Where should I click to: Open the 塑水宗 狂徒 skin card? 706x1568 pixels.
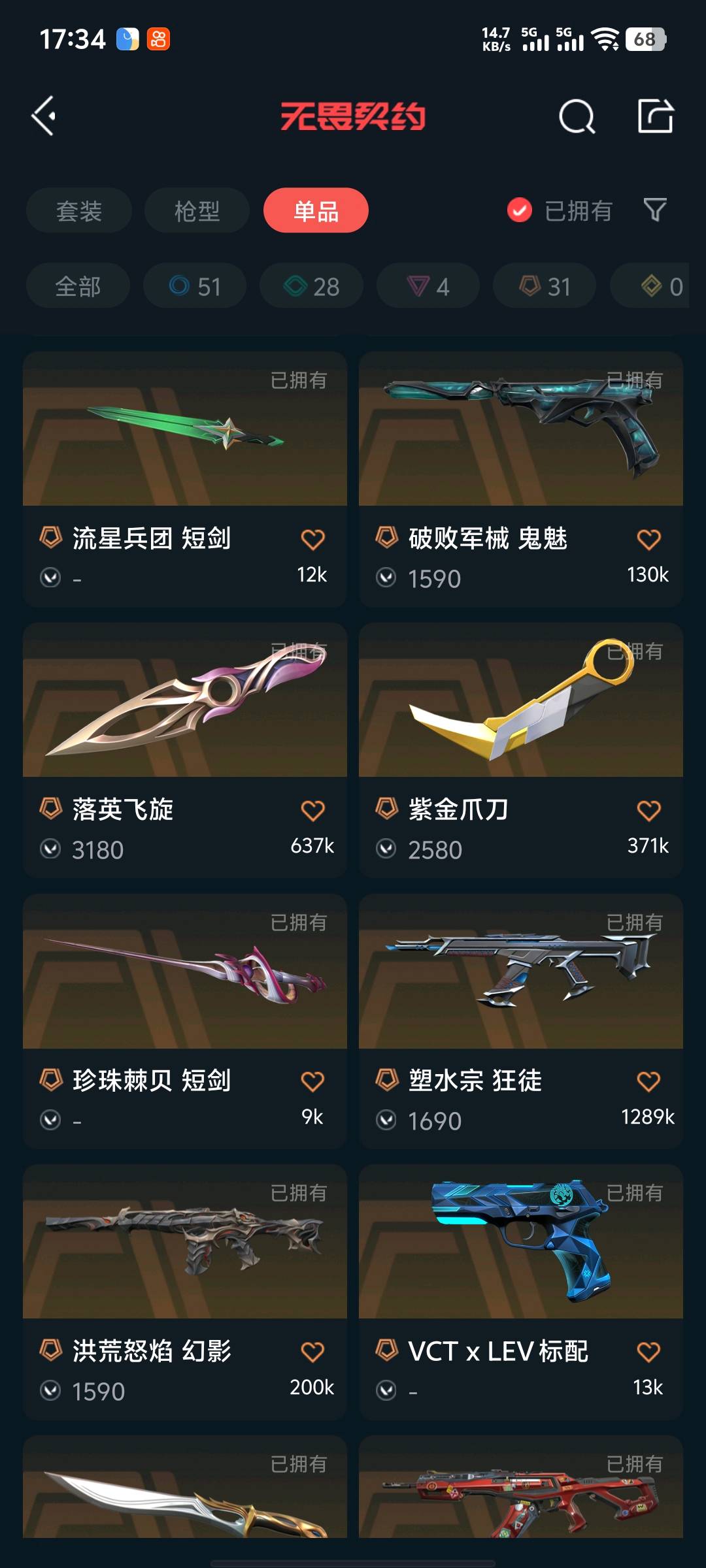point(521,1022)
